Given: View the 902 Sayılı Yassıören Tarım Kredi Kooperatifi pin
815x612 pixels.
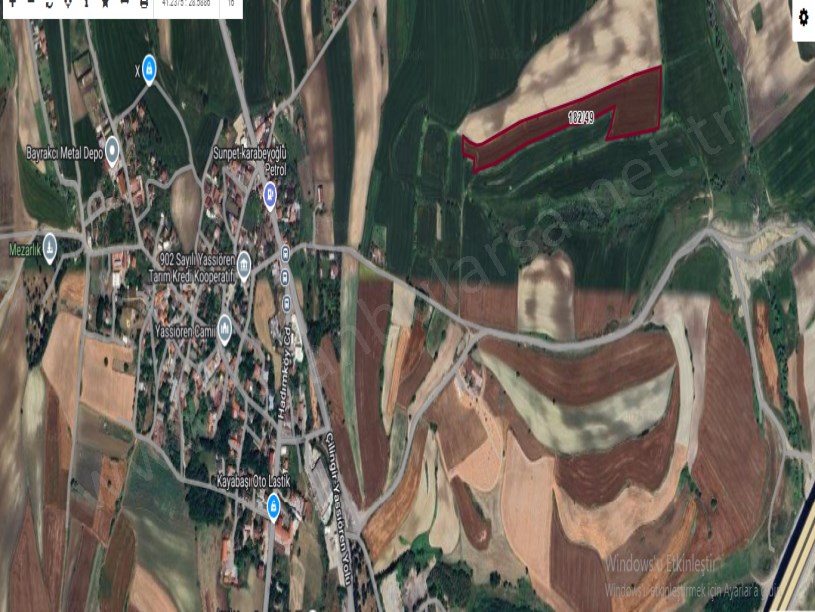Looking at the screenshot, I should pyautogui.click(x=243, y=262).
